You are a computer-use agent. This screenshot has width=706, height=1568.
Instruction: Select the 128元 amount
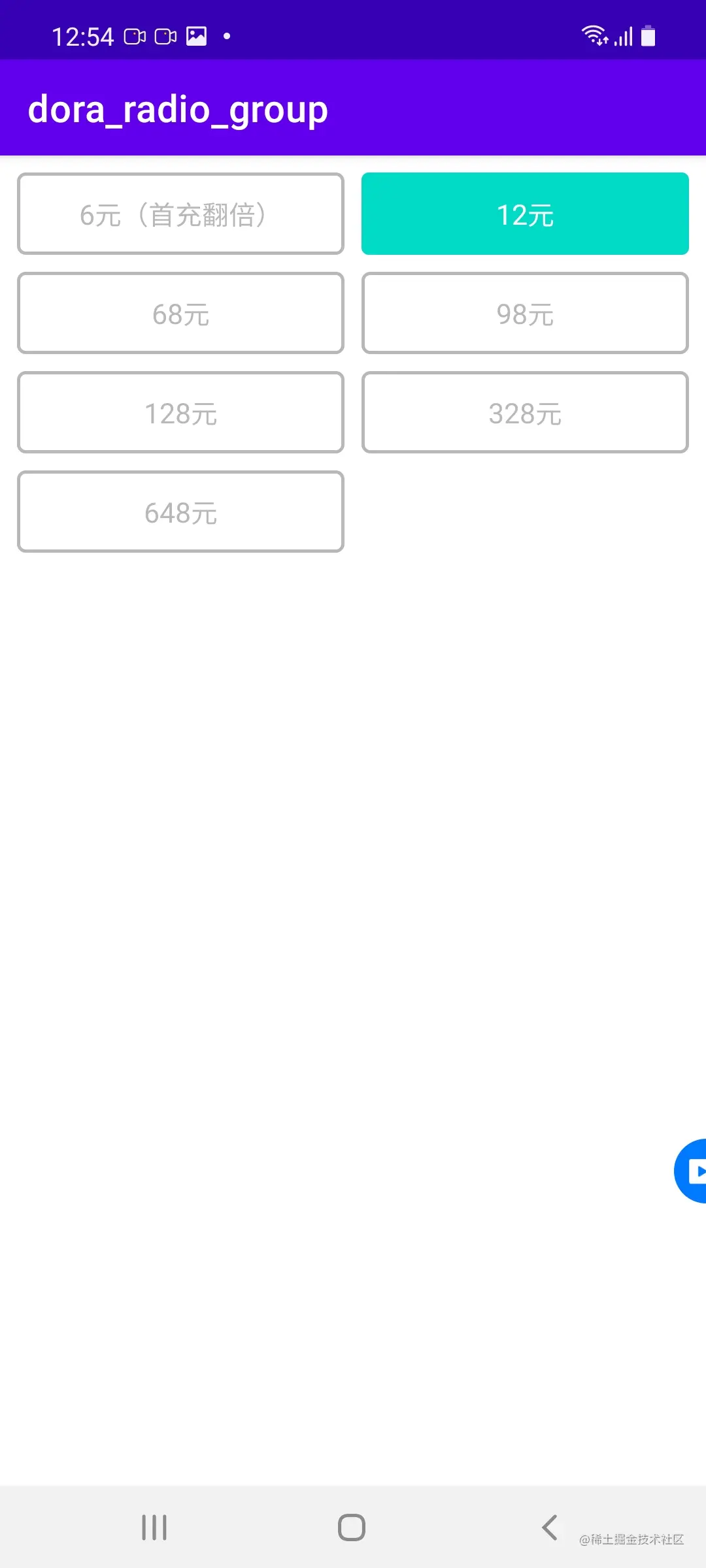[x=180, y=412]
